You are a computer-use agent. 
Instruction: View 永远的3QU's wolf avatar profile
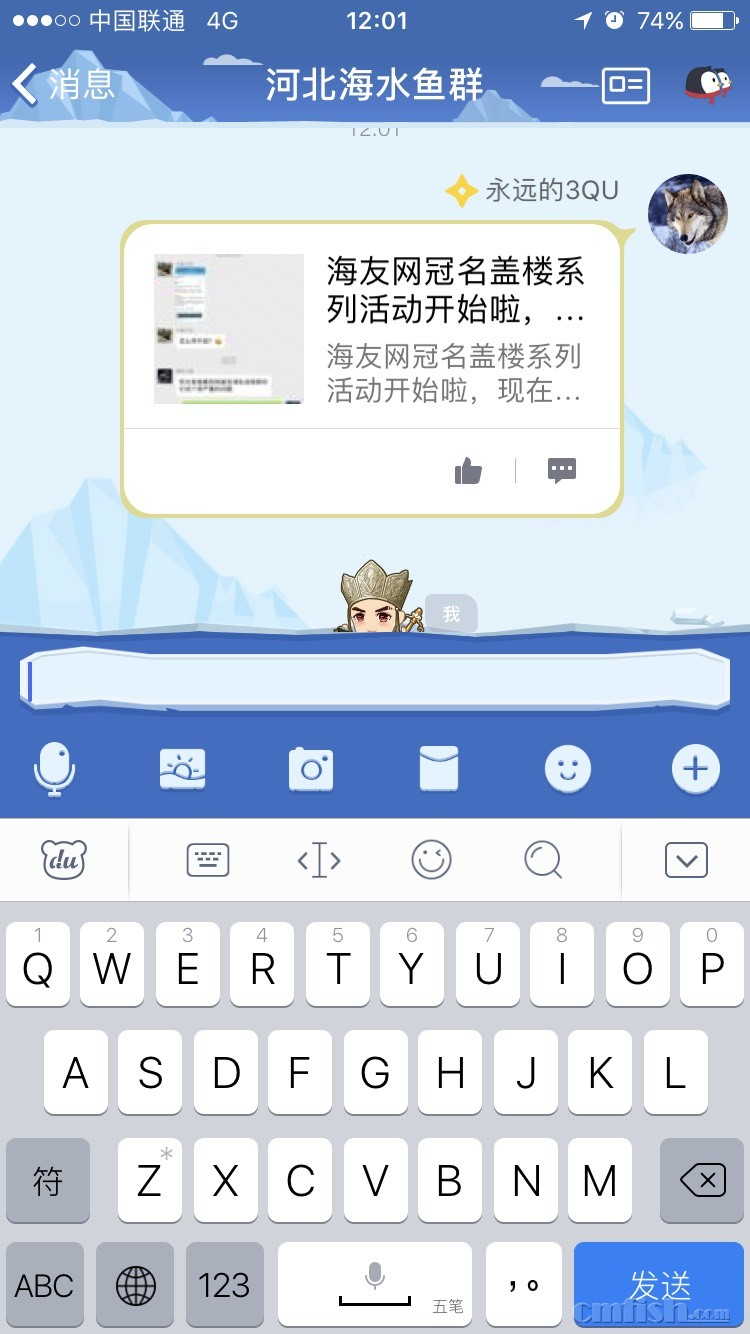pos(687,214)
